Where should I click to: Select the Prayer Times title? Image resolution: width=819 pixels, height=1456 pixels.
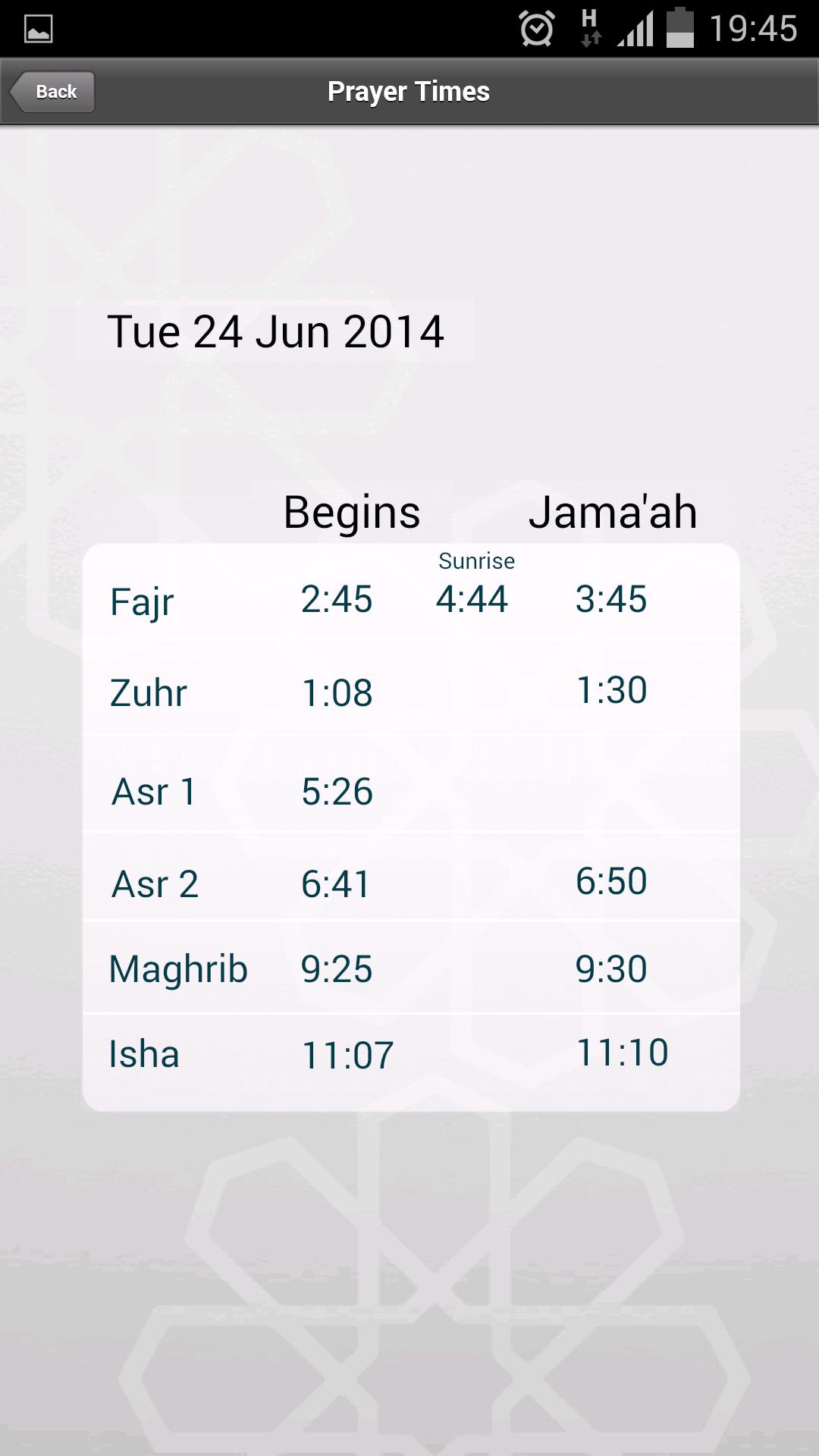tap(408, 90)
